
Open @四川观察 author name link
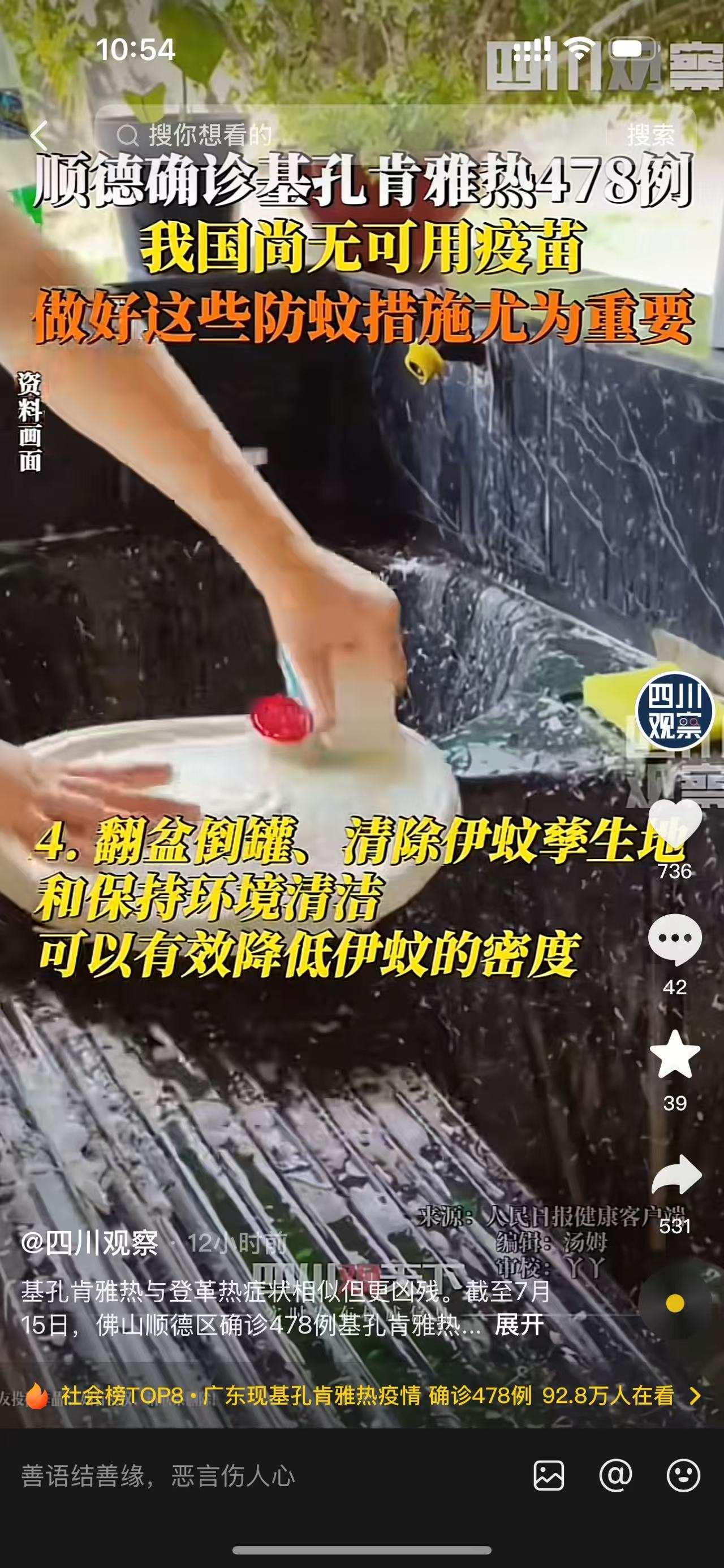coord(90,1243)
